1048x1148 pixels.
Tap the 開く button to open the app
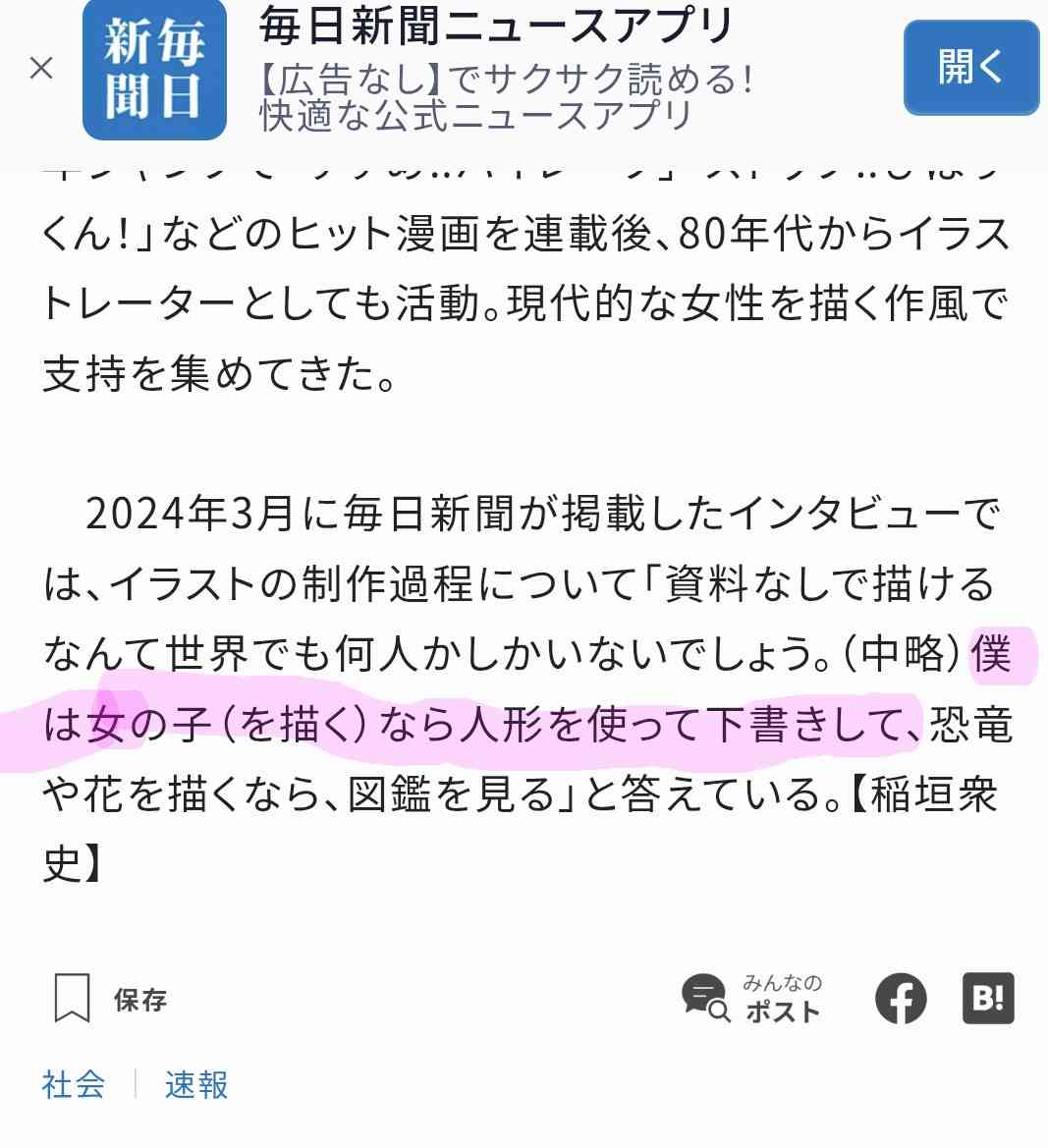coord(970,68)
